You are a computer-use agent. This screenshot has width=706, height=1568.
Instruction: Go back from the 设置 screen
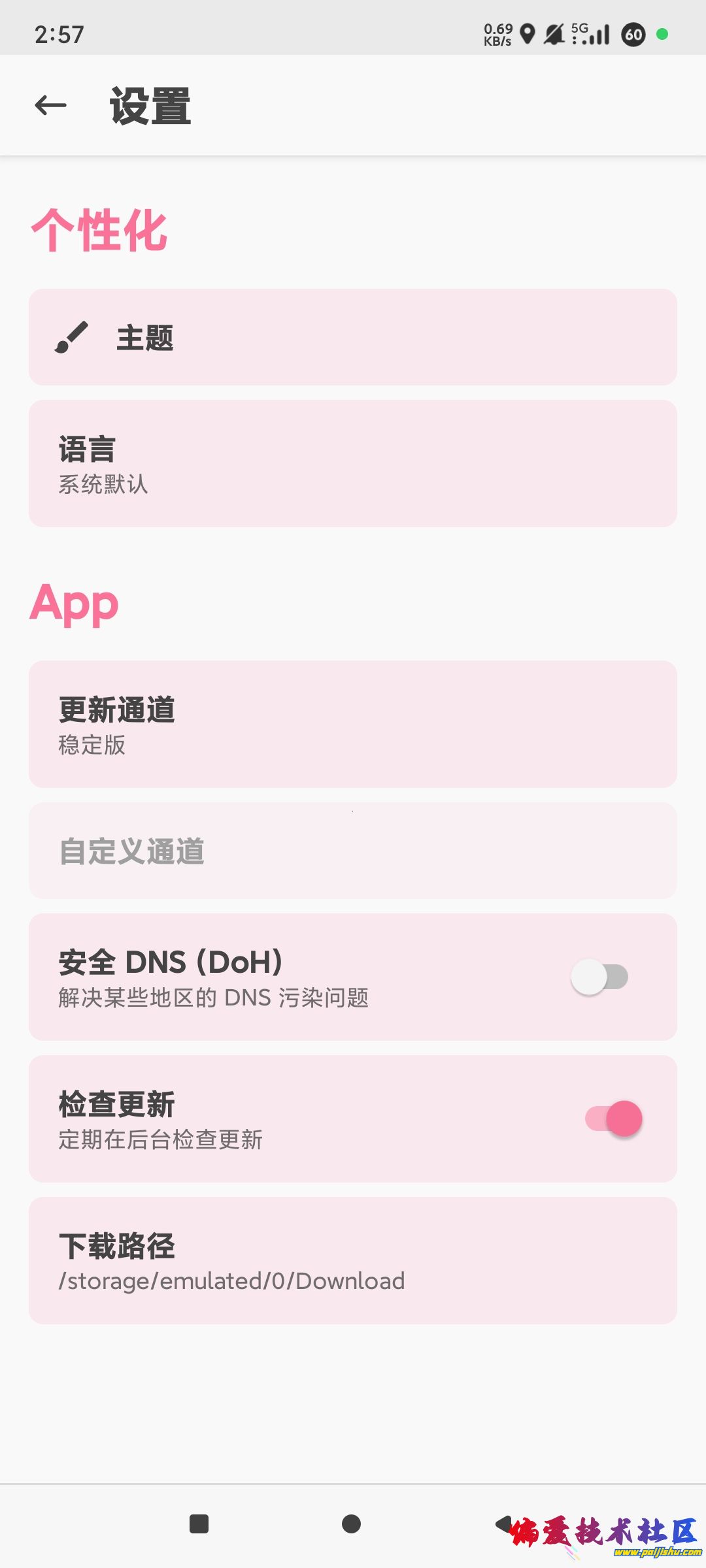pos(50,105)
